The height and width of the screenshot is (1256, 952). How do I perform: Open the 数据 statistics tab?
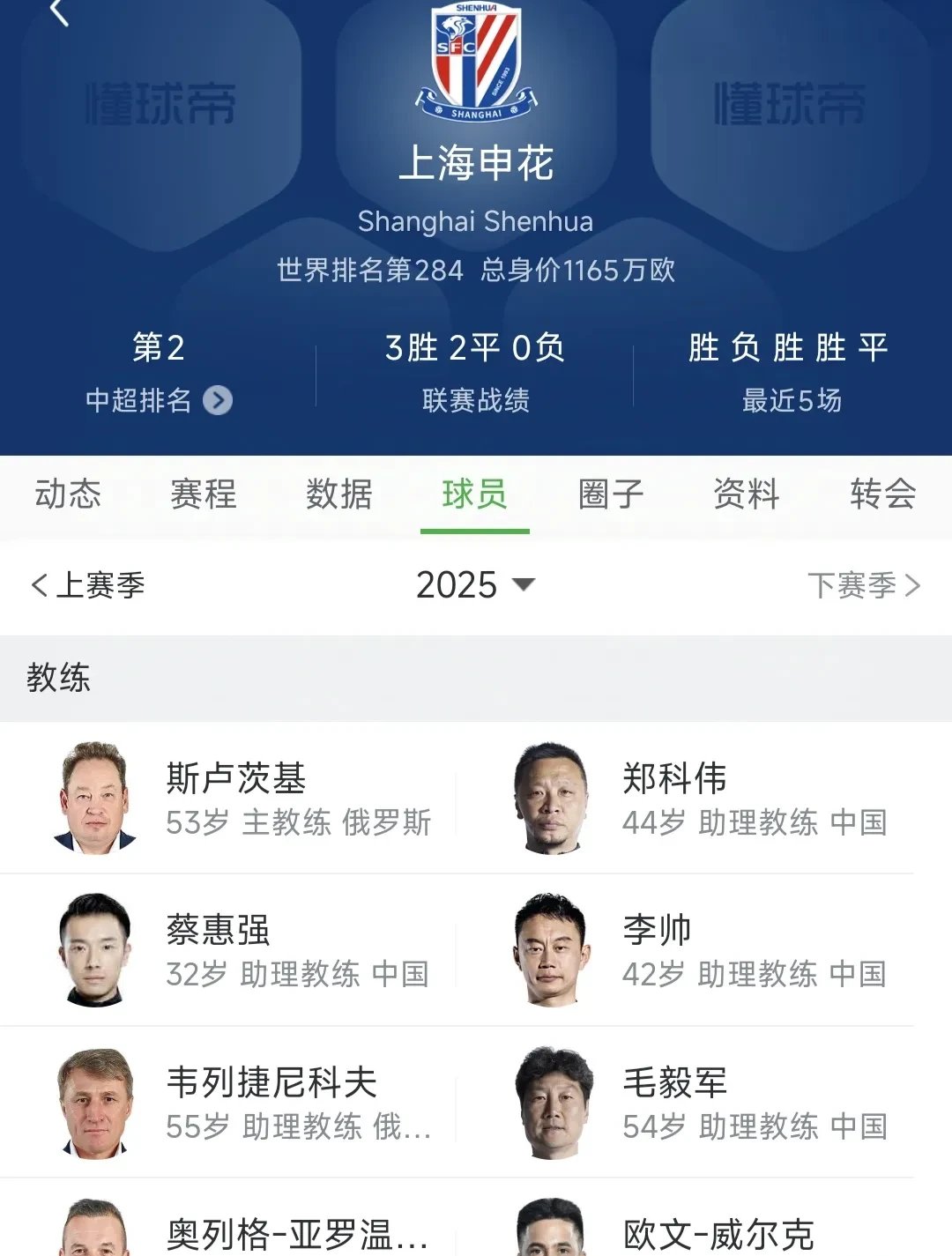pyautogui.click(x=341, y=495)
